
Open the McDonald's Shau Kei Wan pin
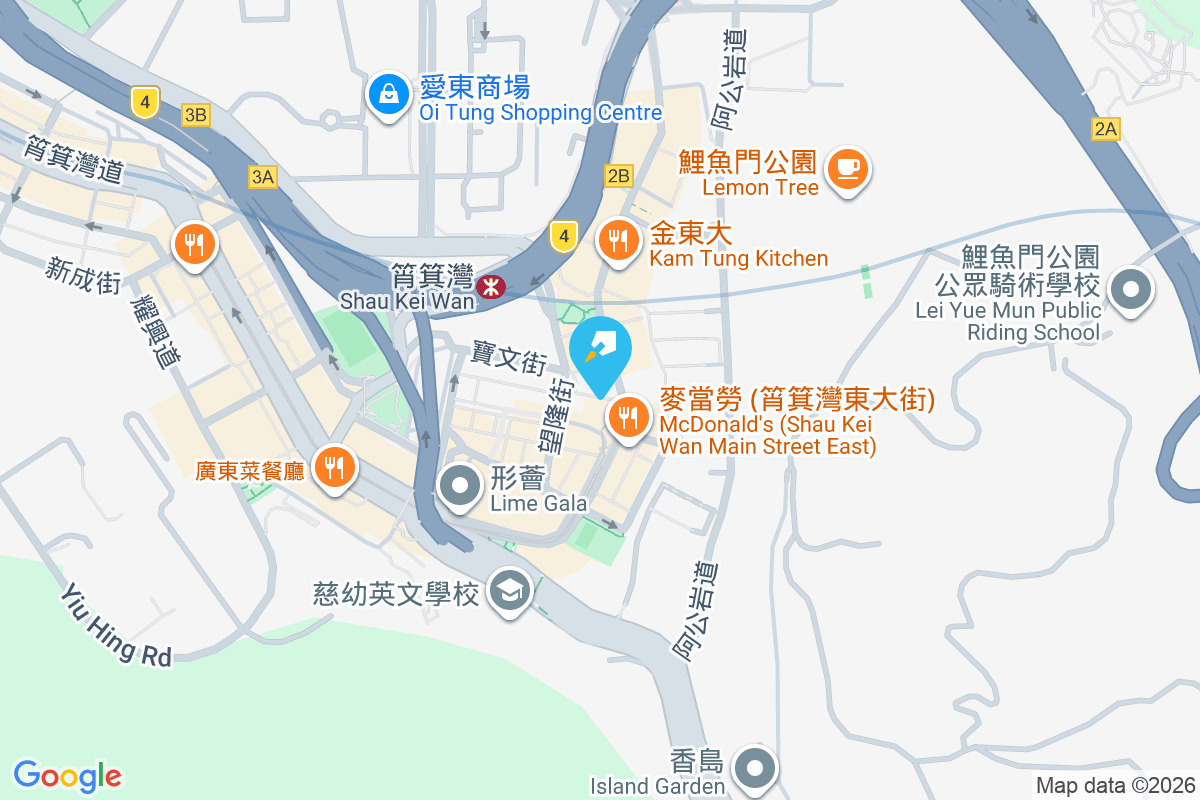point(628,418)
